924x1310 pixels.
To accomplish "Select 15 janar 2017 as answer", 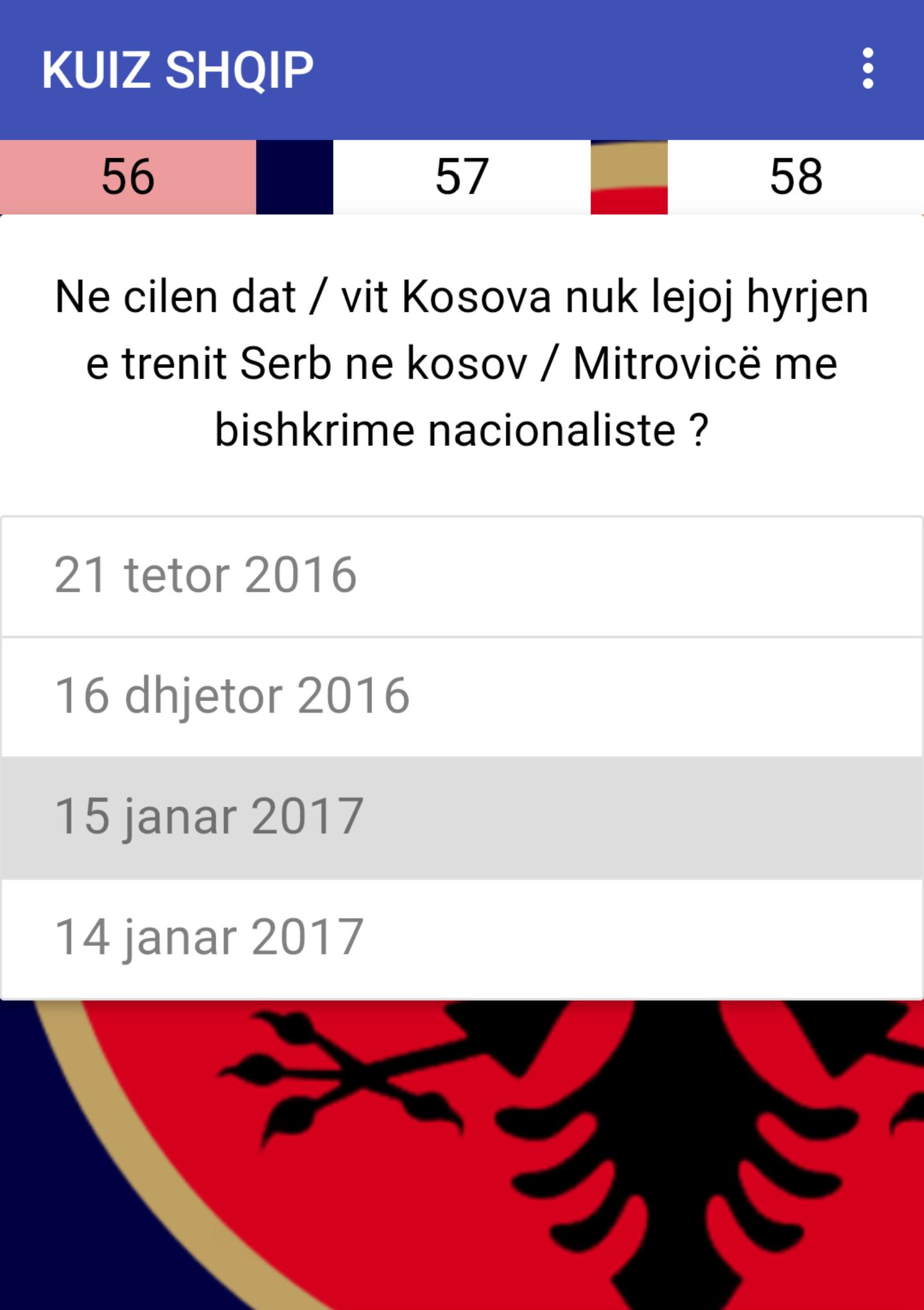I will [462, 817].
